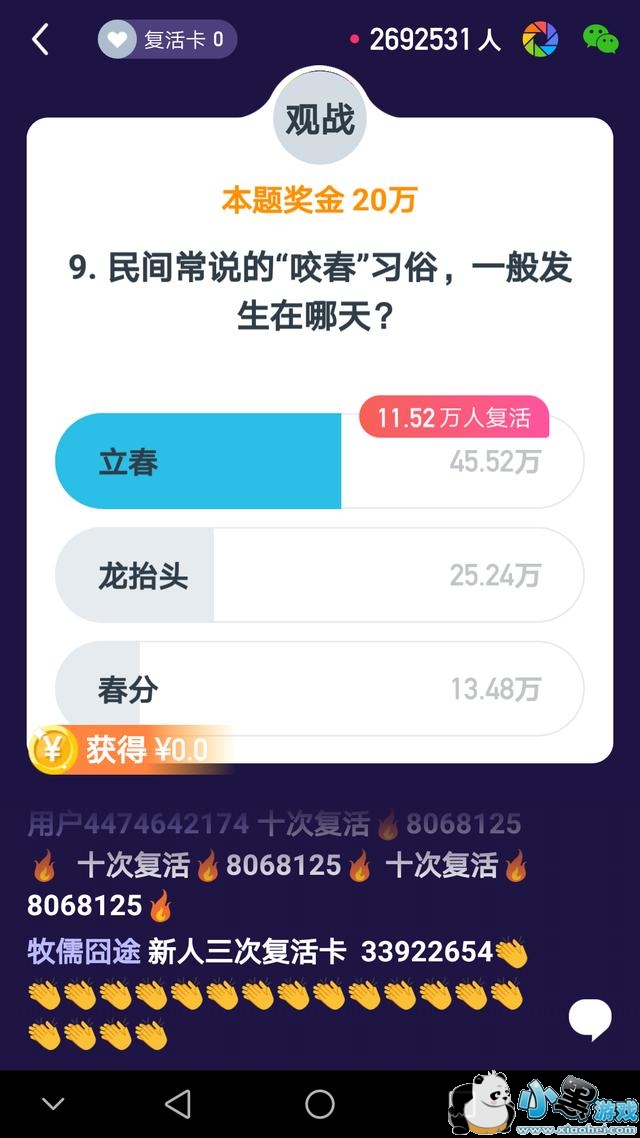Viewport: 640px width, 1138px height.
Task: Go back using the top-left arrow
Action: pos(40,40)
